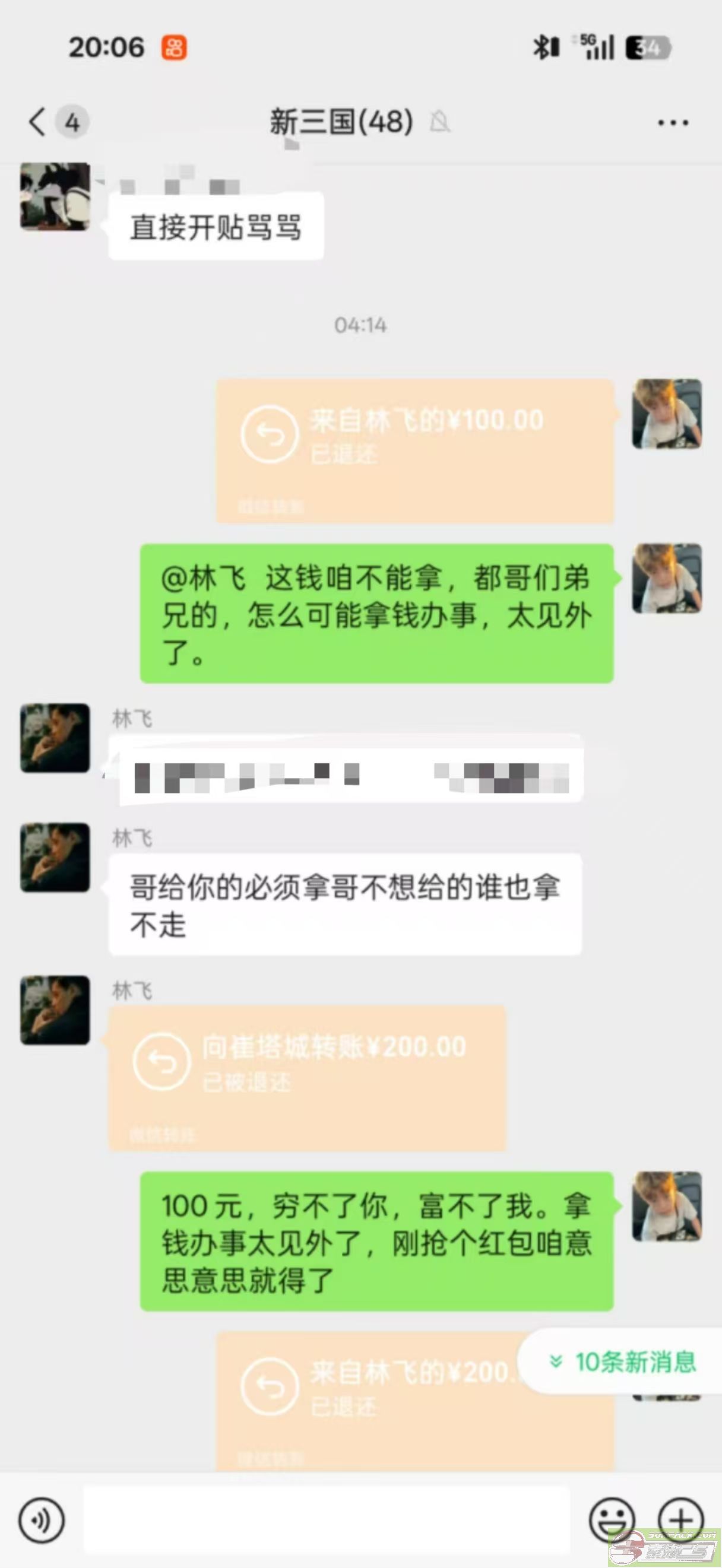Open the emoji sticker panel

point(611,1519)
